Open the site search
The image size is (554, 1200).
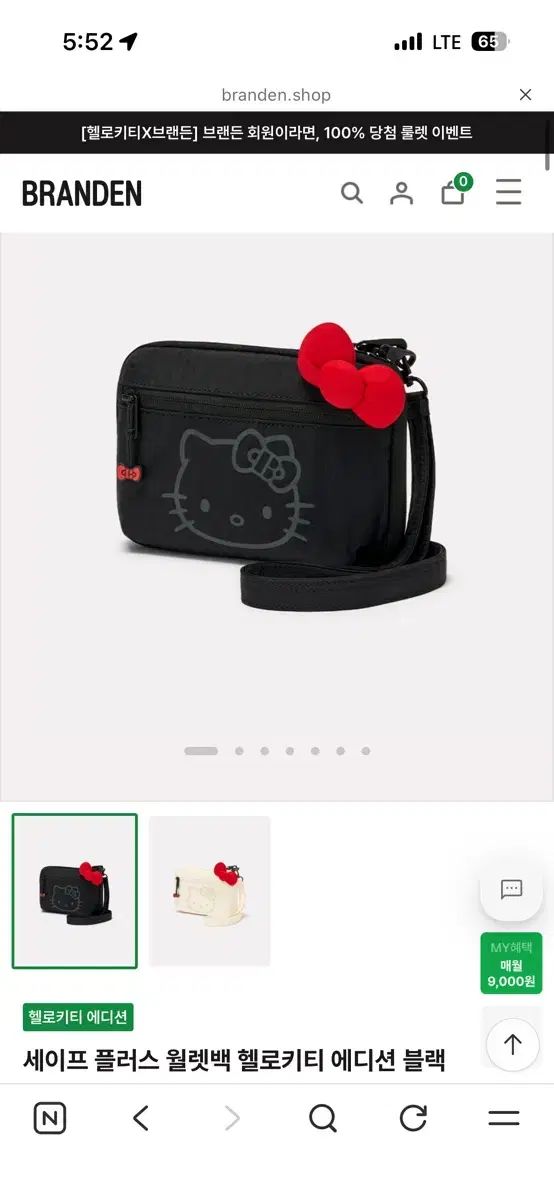[x=352, y=193]
